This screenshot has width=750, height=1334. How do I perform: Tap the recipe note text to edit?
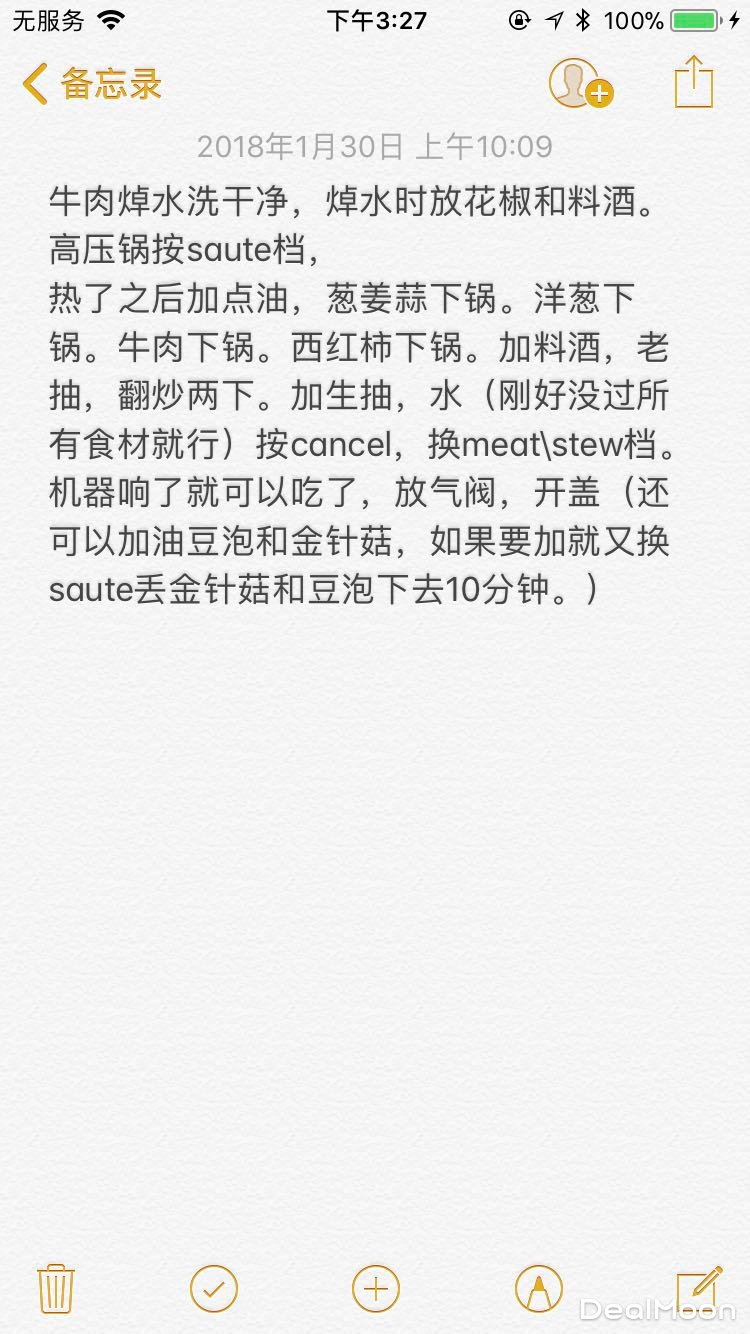(360, 396)
